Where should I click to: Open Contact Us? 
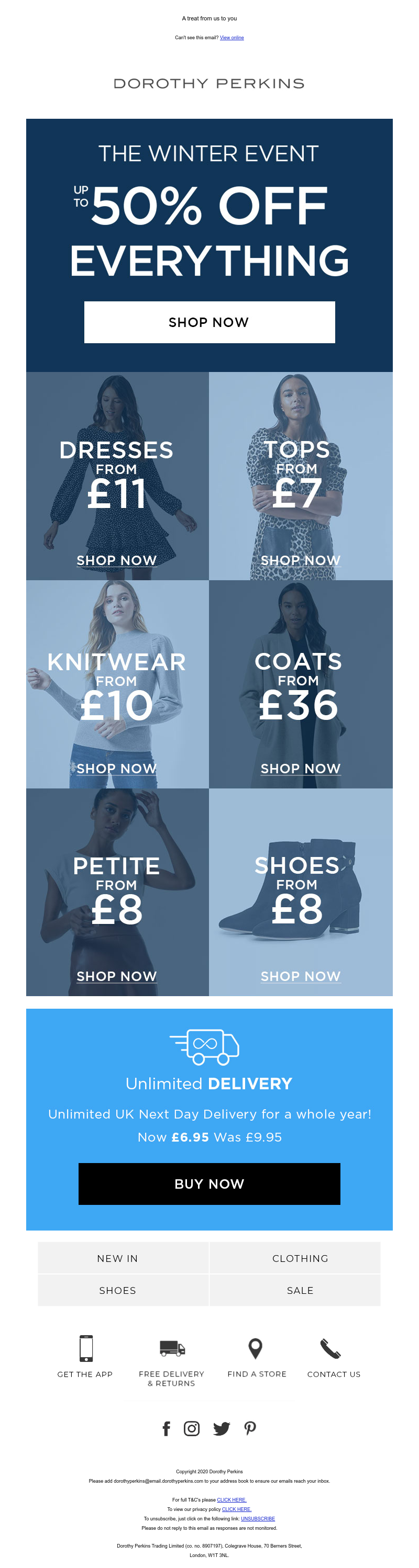coord(333,1356)
